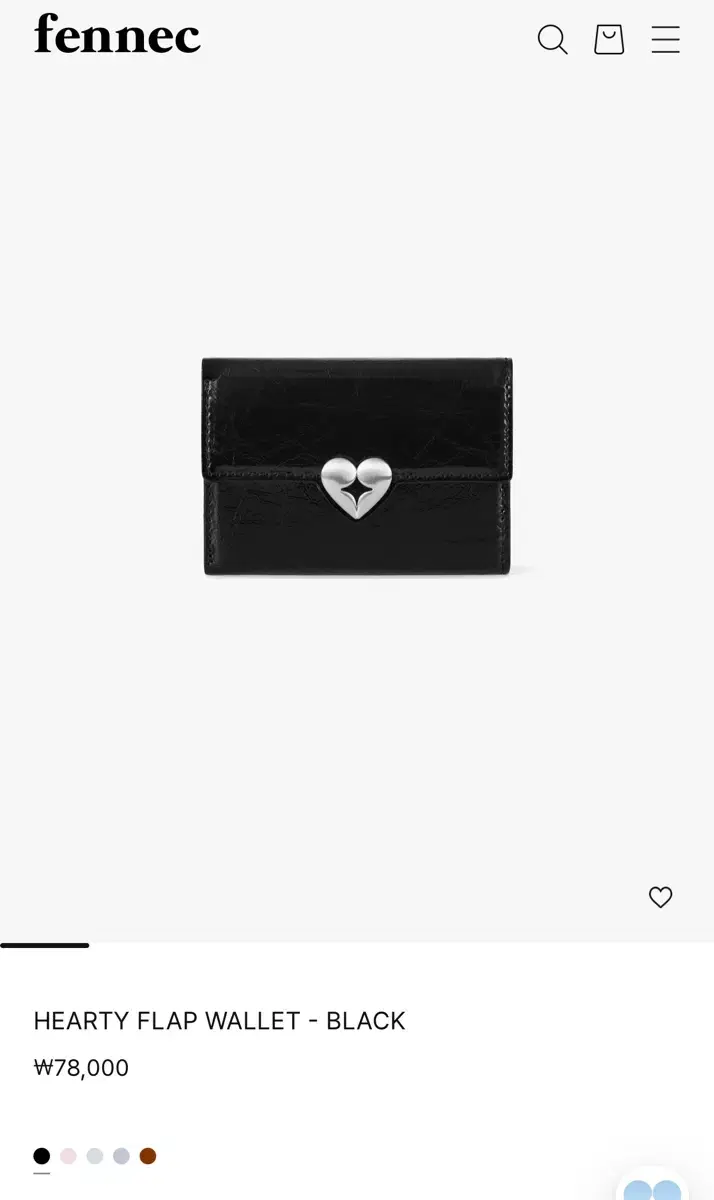Switch to the brown color swatch
This screenshot has width=714, height=1200.
148,1156
